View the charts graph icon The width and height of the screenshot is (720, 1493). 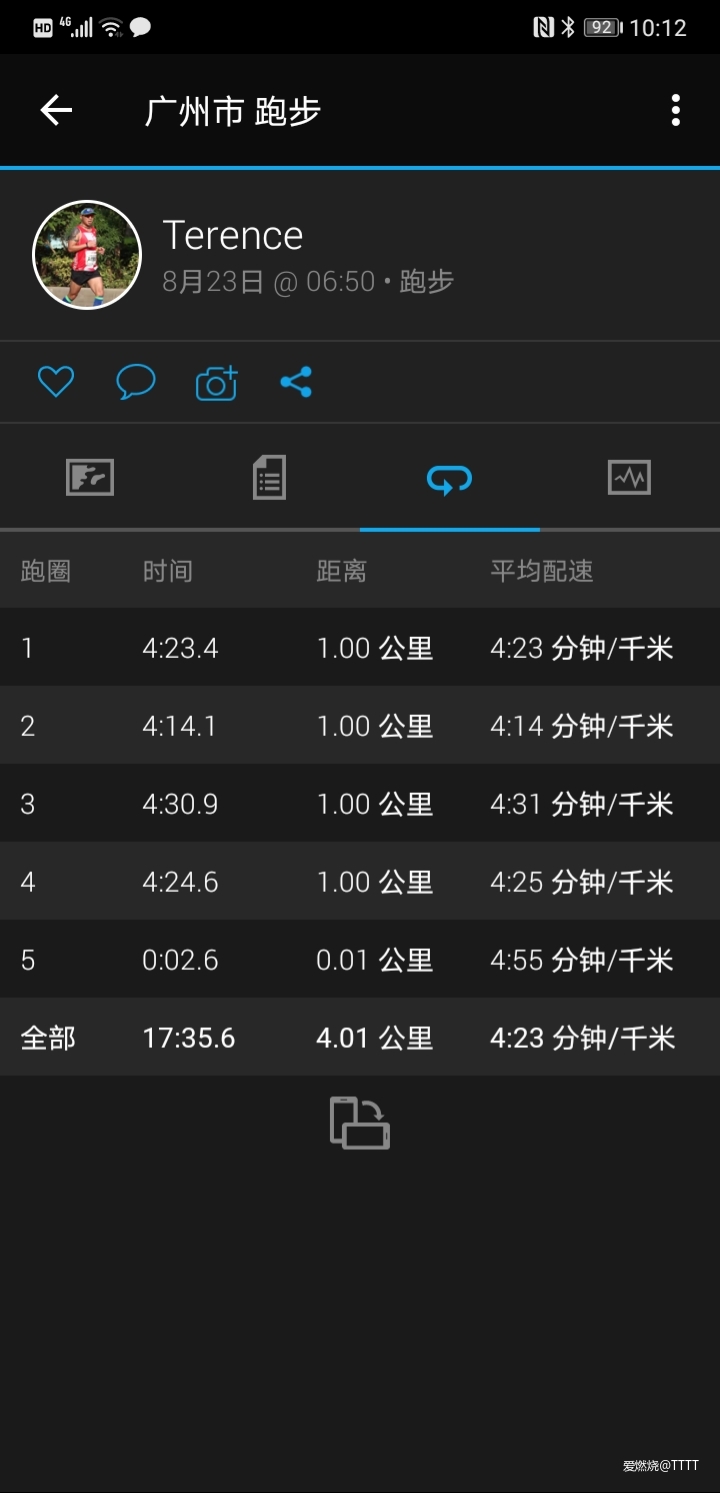point(629,477)
